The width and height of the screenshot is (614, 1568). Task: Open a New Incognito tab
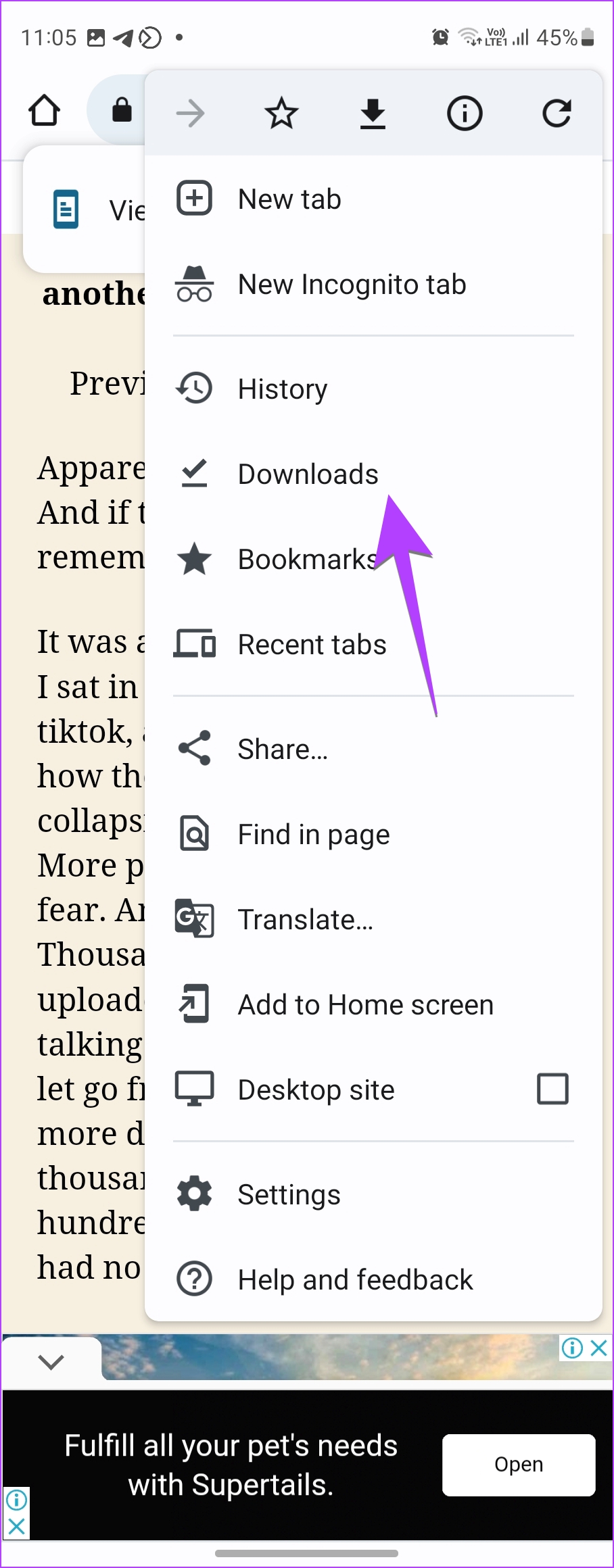352,285
